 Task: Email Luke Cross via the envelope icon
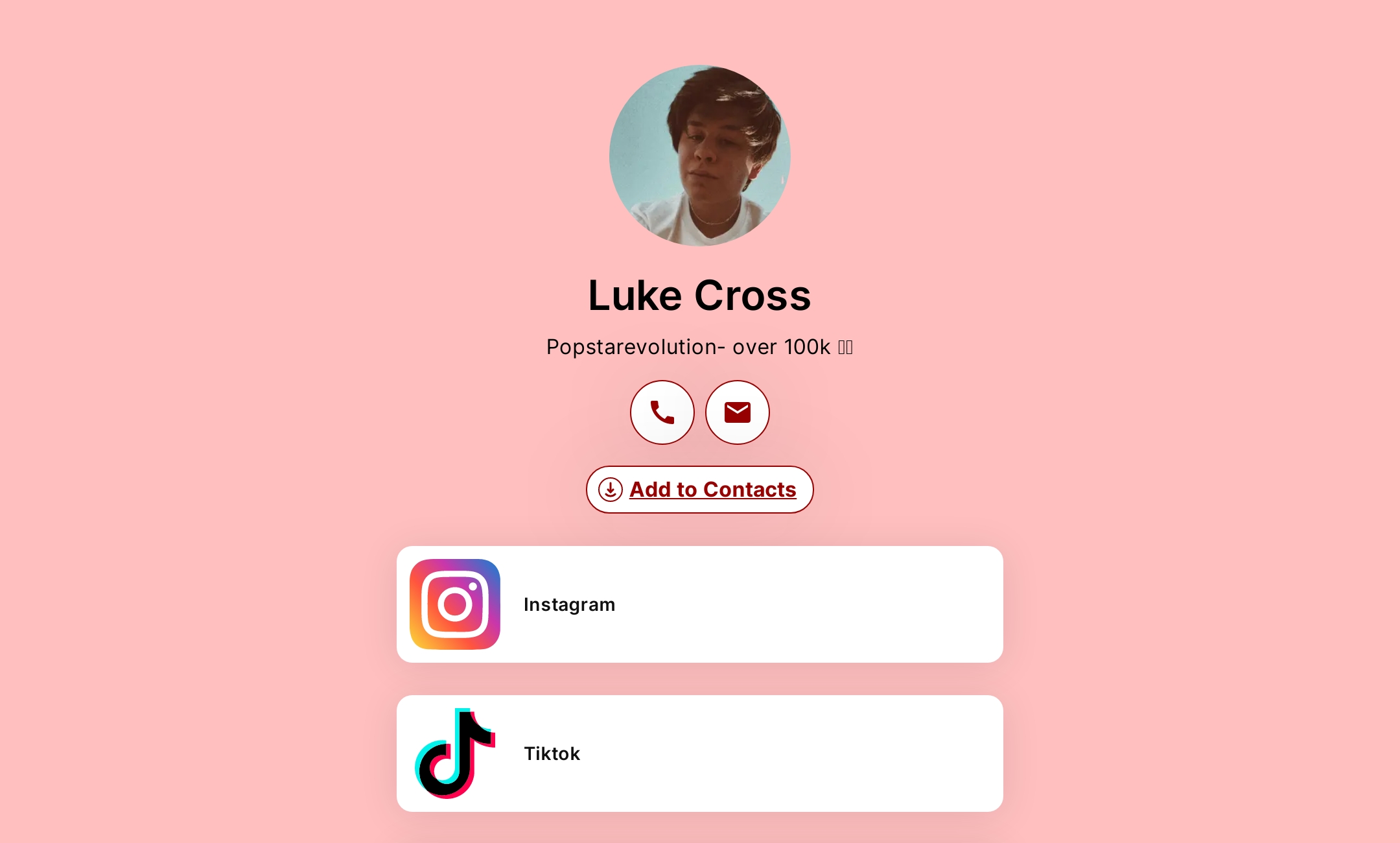[737, 412]
